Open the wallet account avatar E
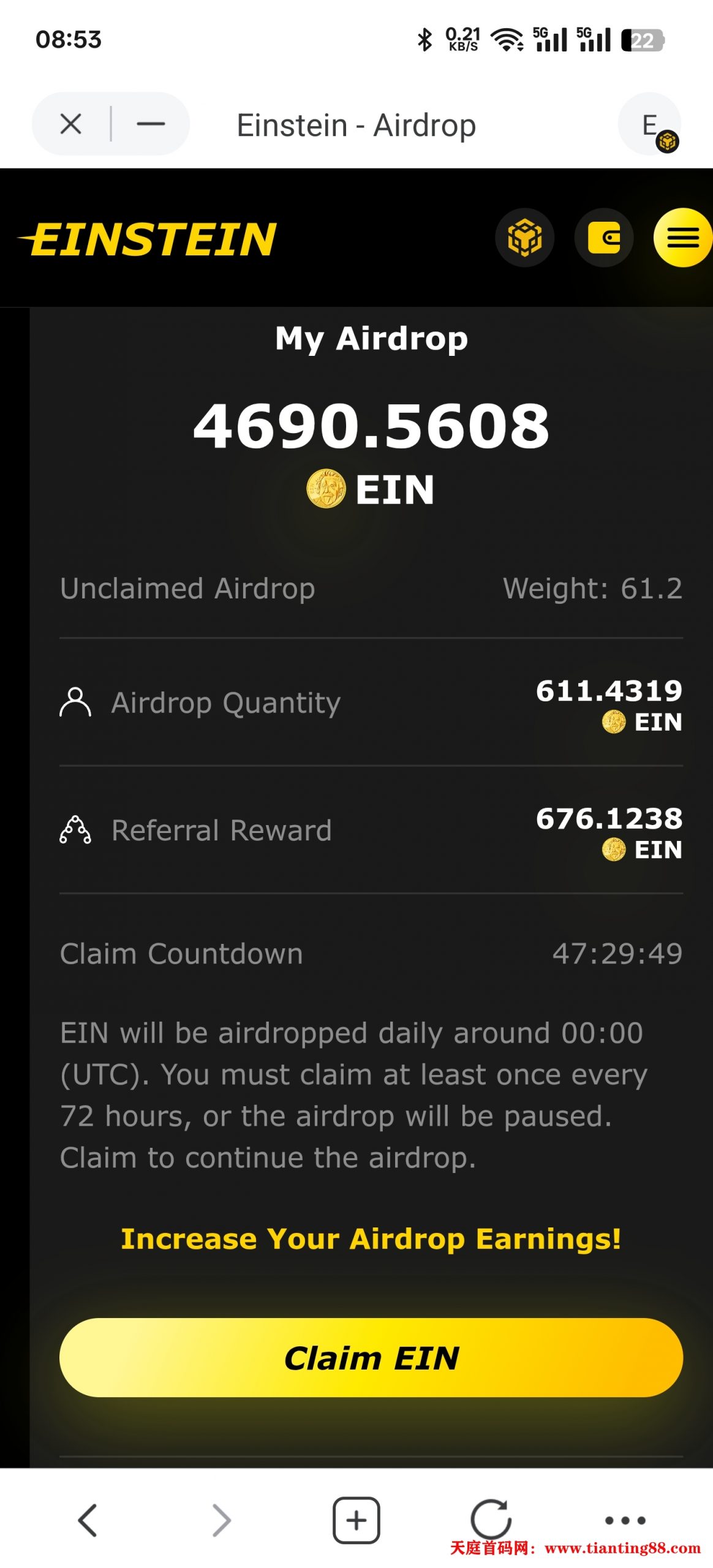 (651, 125)
